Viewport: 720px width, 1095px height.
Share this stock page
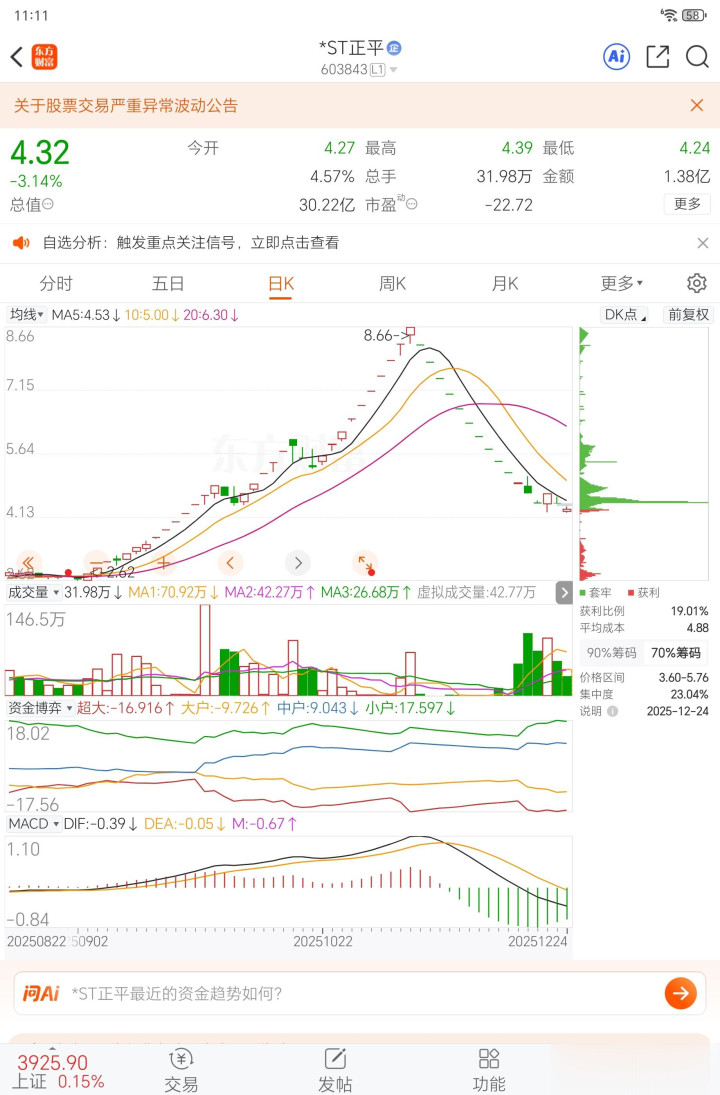click(657, 57)
